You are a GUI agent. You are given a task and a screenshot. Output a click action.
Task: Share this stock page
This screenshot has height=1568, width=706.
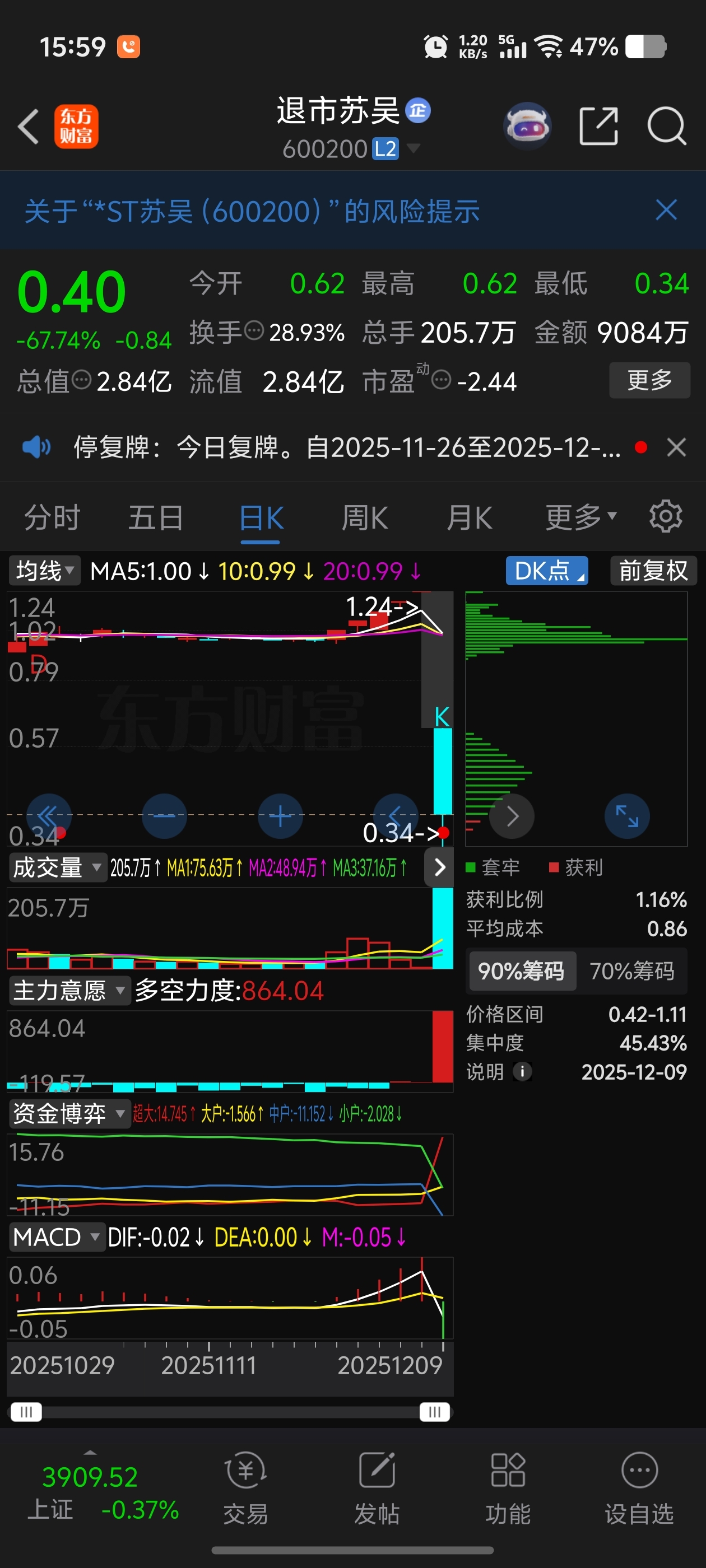pos(598,127)
